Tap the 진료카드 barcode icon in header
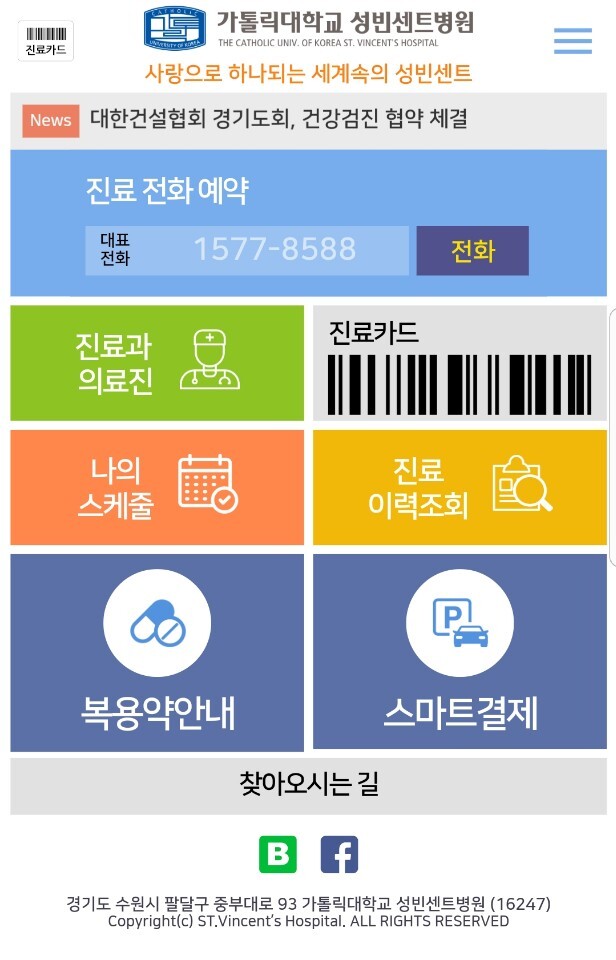 coord(45,41)
